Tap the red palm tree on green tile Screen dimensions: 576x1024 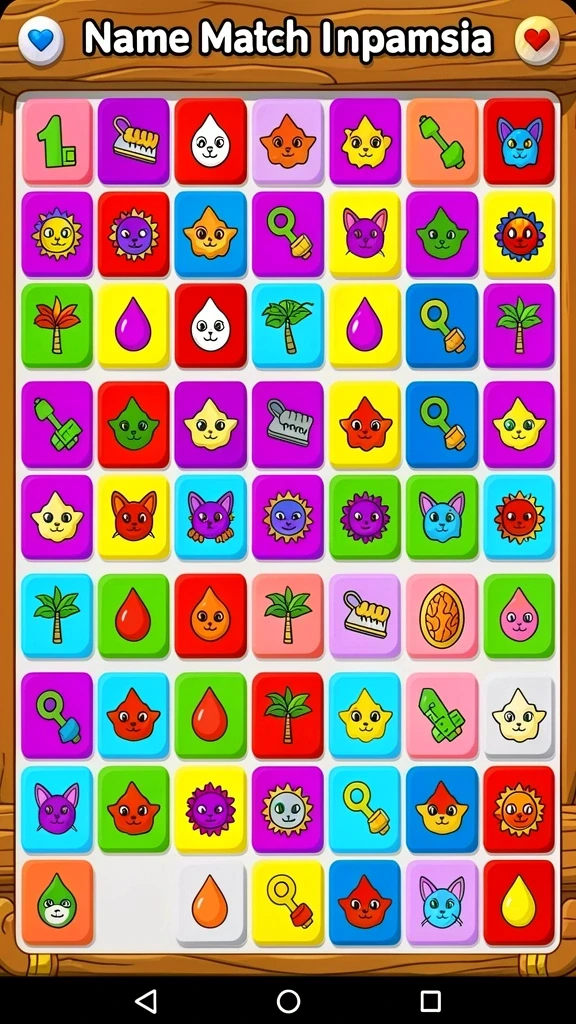click(57, 325)
